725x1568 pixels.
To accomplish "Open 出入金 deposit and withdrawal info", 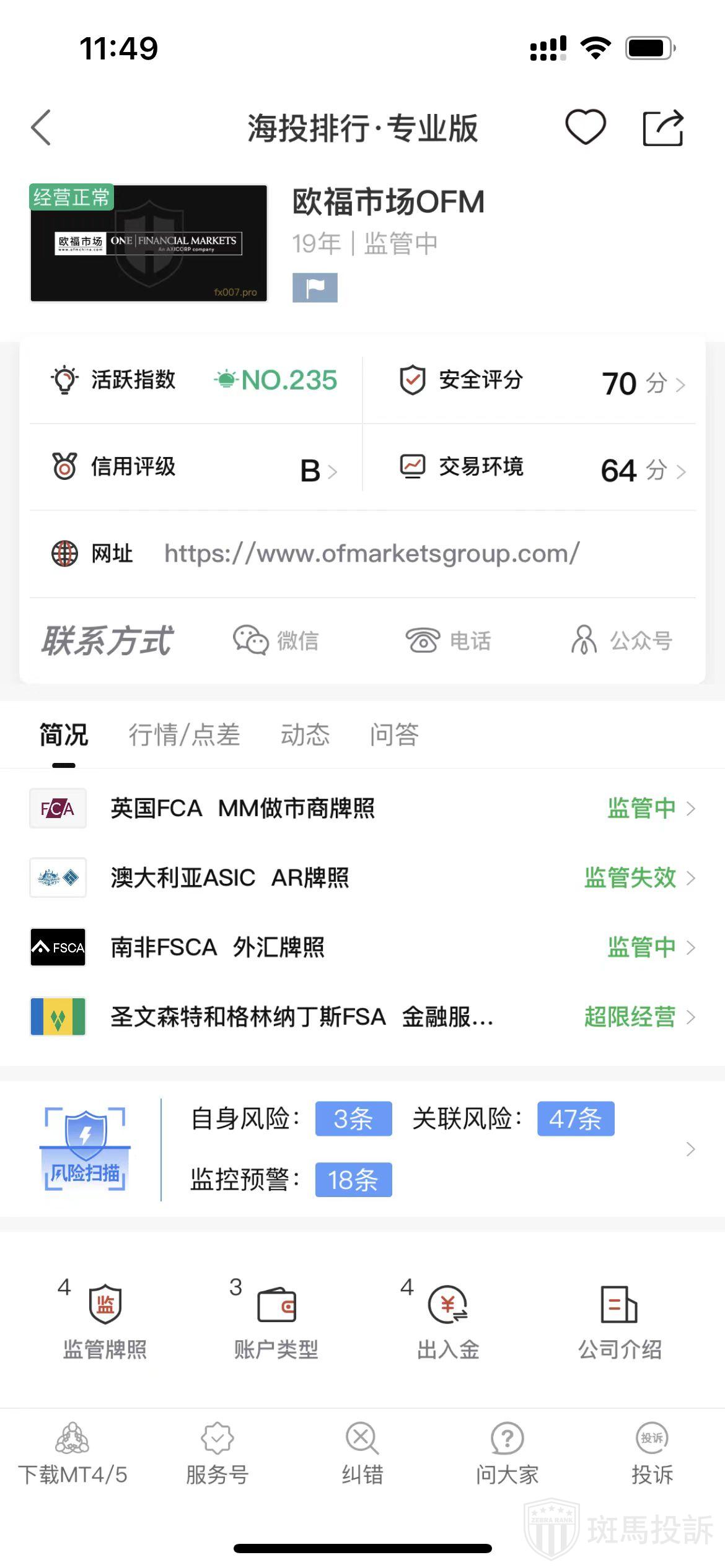I will tap(447, 1321).
